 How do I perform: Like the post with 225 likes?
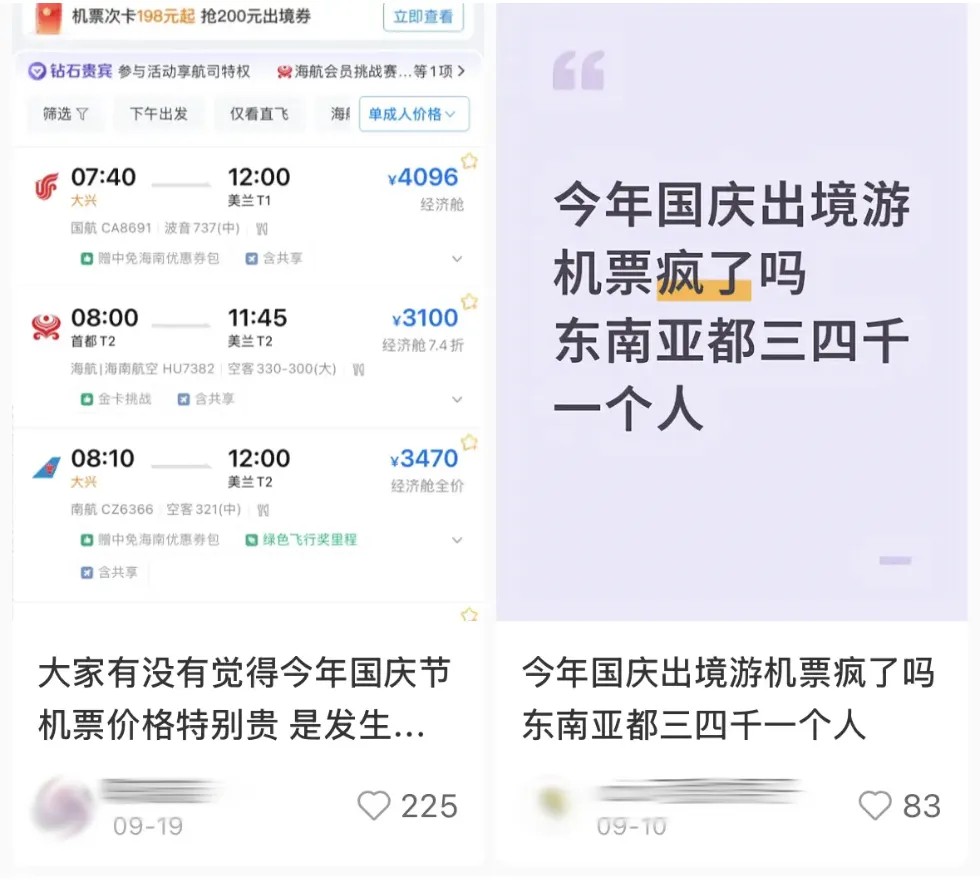pyautogui.click(x=374, y=806)
